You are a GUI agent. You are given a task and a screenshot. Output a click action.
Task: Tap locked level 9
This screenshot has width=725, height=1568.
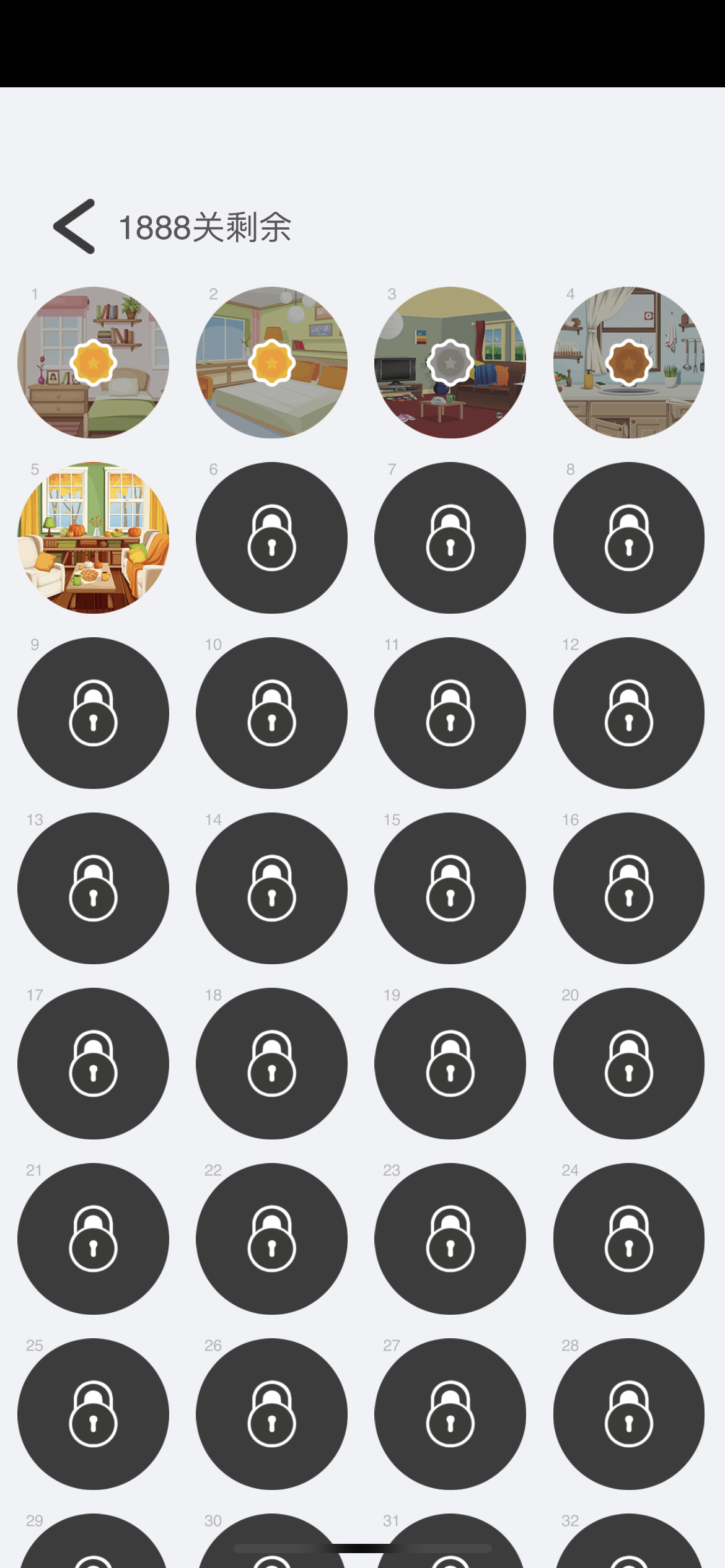click(93, 713)
